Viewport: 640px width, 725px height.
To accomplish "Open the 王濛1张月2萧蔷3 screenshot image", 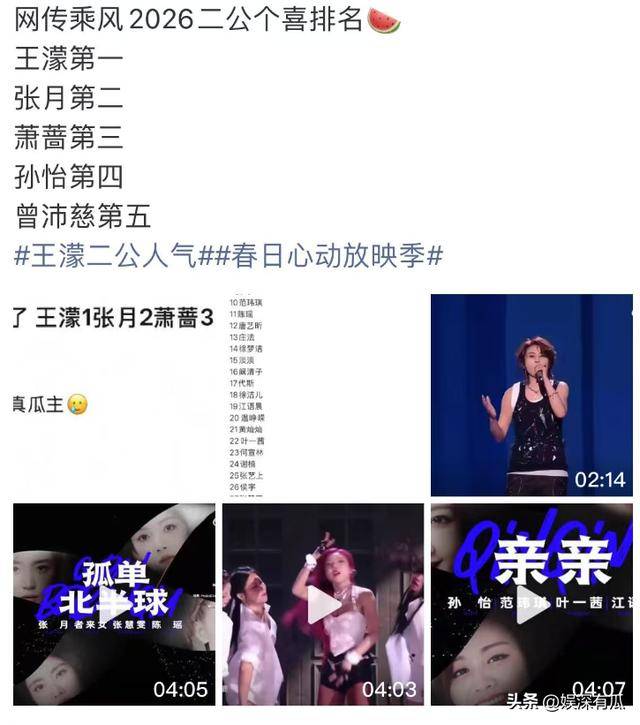I will point(113,395).
